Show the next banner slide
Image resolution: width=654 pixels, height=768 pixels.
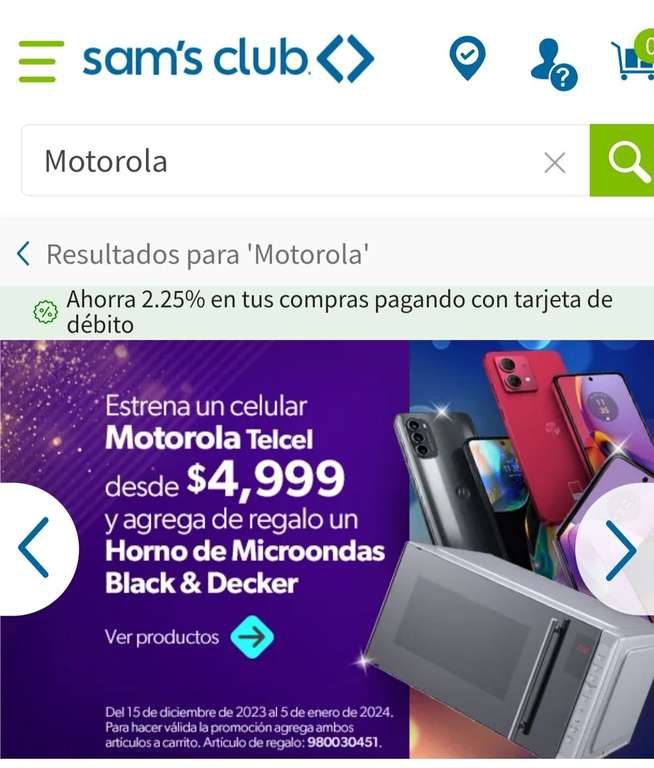tap(620, 550)
